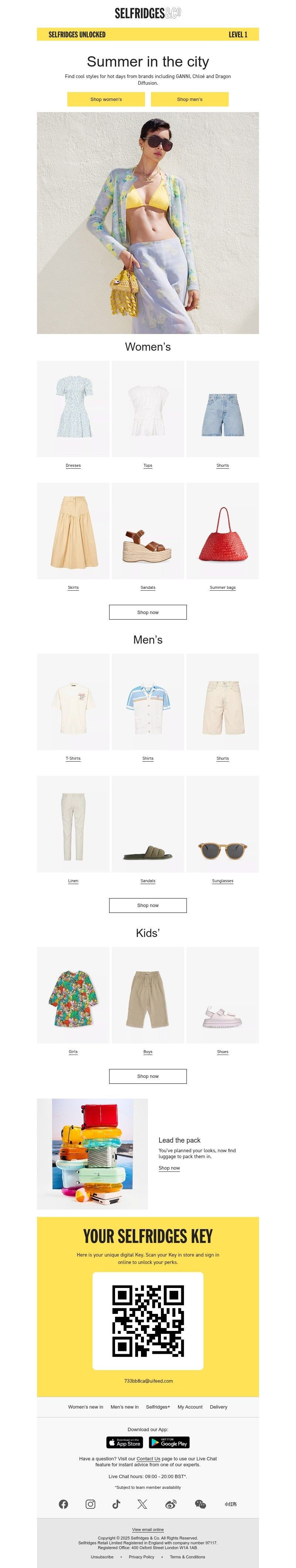Screen dimensions: 296x1568
Task: Open the Selfridges+ footer link
Action: tap(158, 1407)
